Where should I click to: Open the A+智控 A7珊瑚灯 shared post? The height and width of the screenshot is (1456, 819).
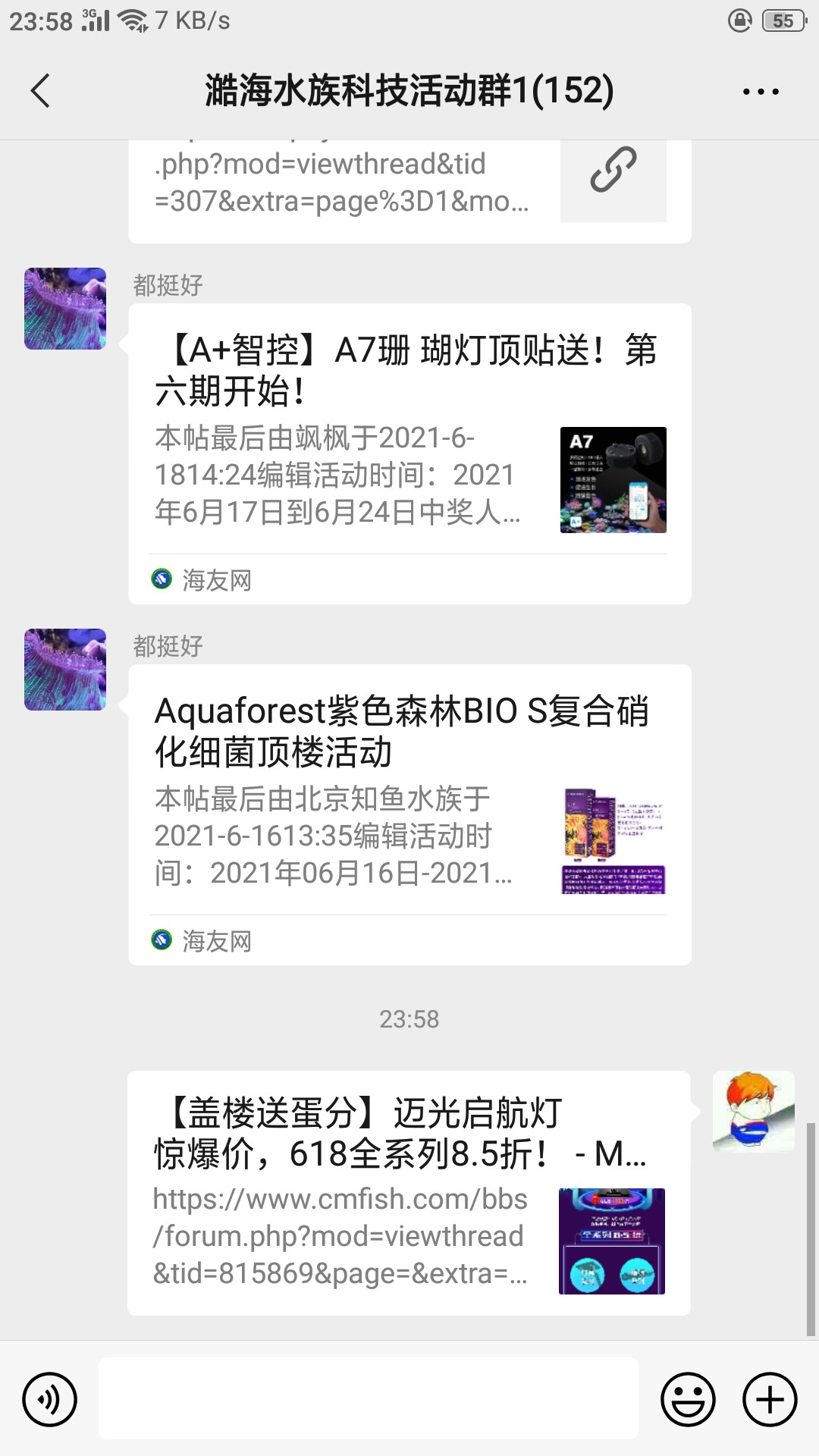[409, 453]
